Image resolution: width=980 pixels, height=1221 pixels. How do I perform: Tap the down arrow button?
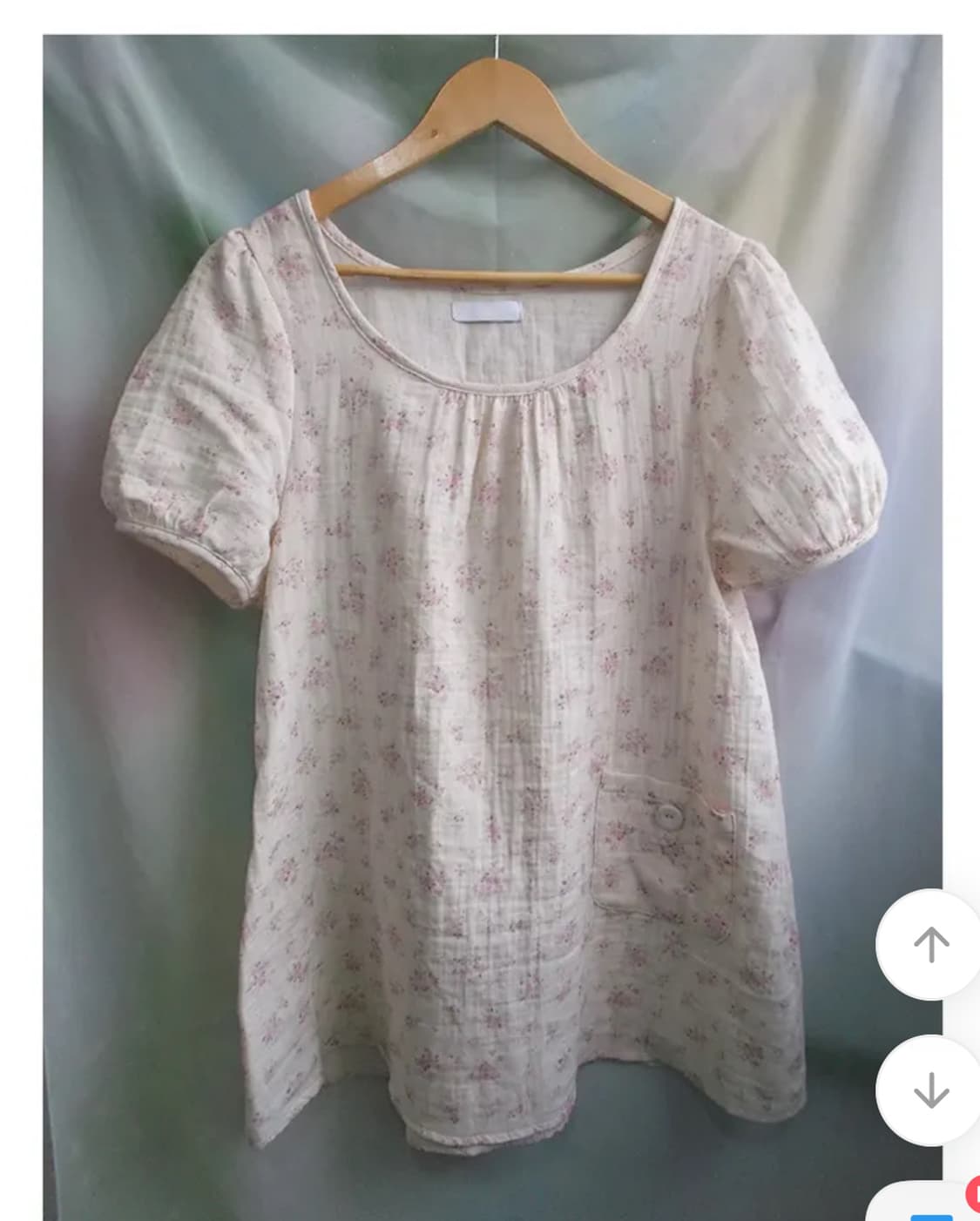[930, 1089]
